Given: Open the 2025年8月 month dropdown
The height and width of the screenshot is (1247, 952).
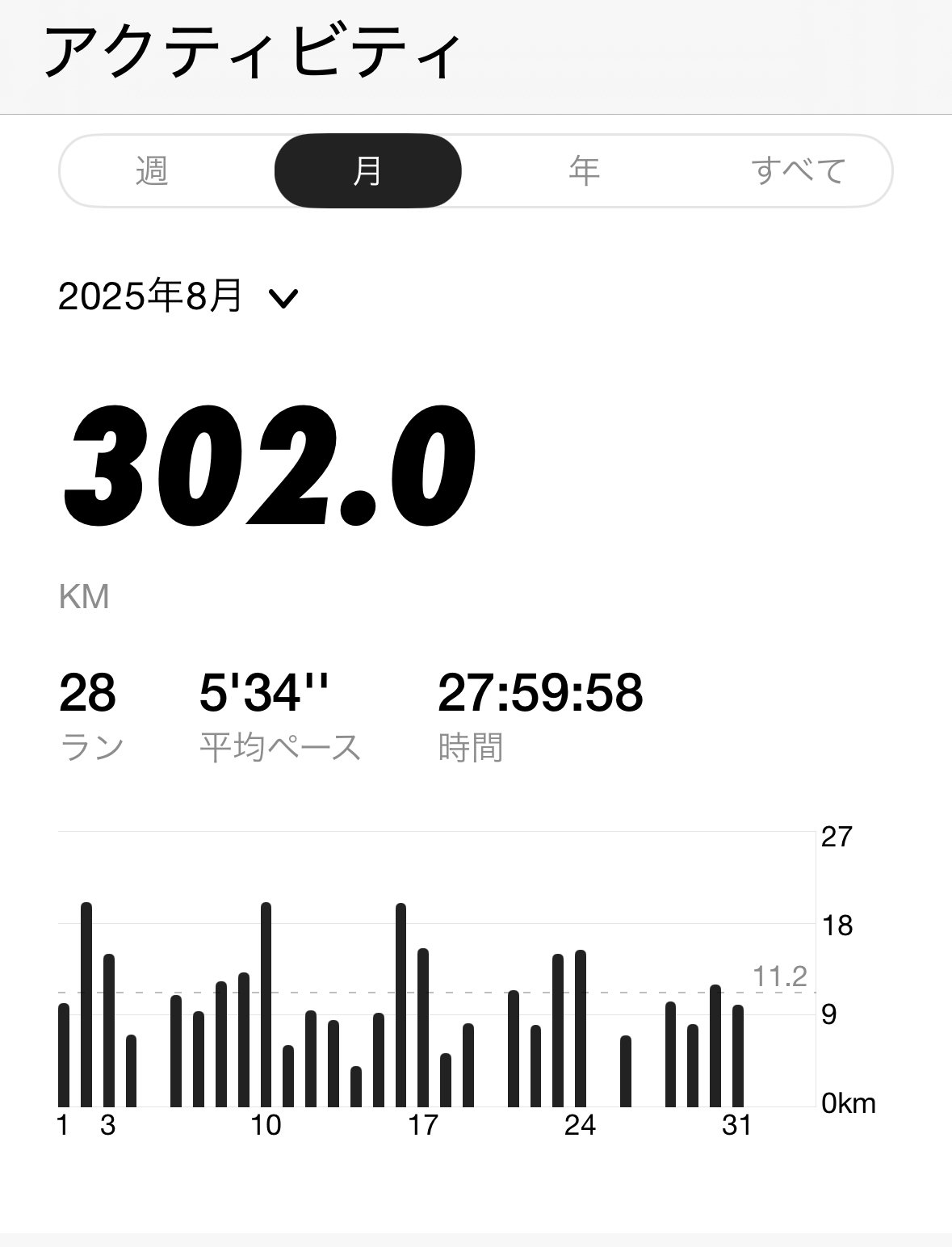Looking at the screenshot, I should point(179,297).
